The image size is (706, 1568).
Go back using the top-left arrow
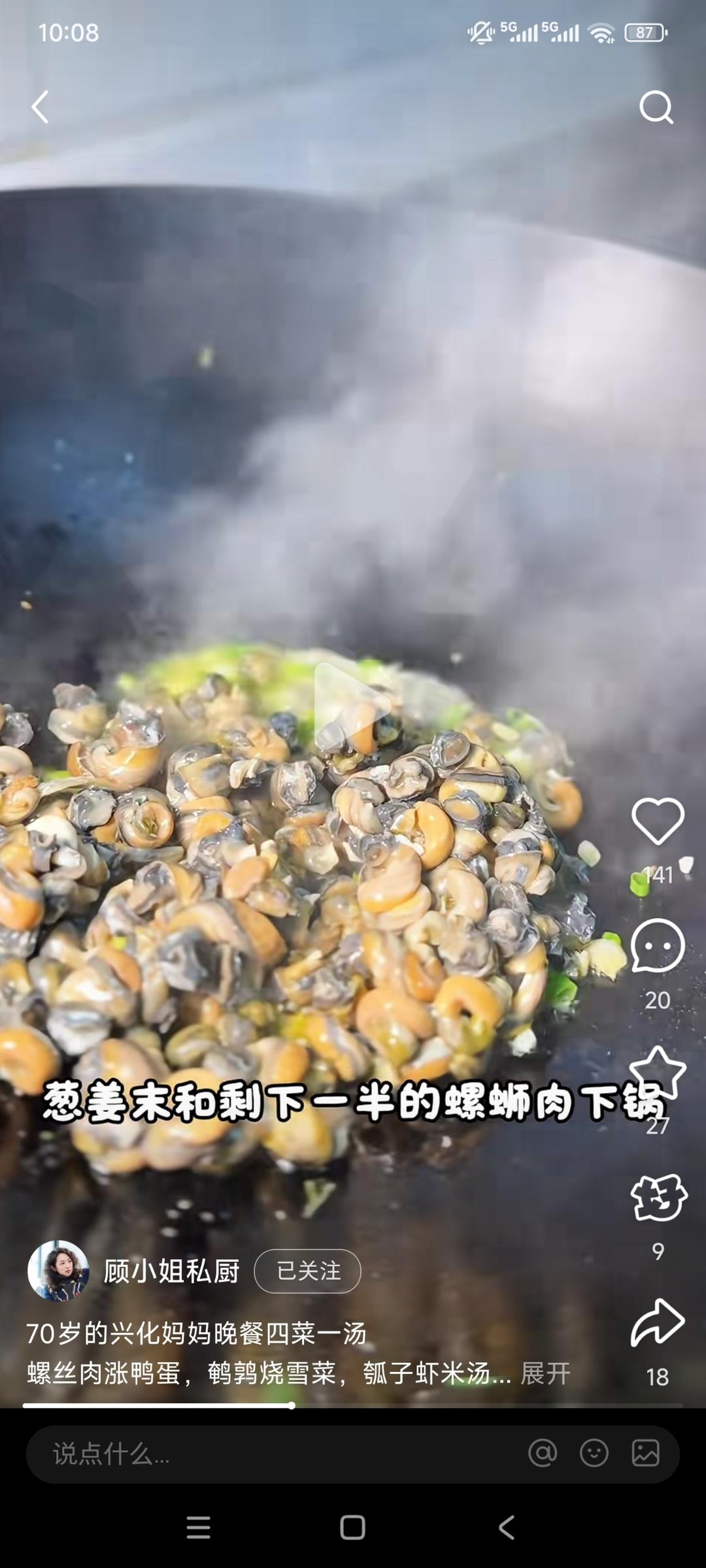[x=40, y=107]
